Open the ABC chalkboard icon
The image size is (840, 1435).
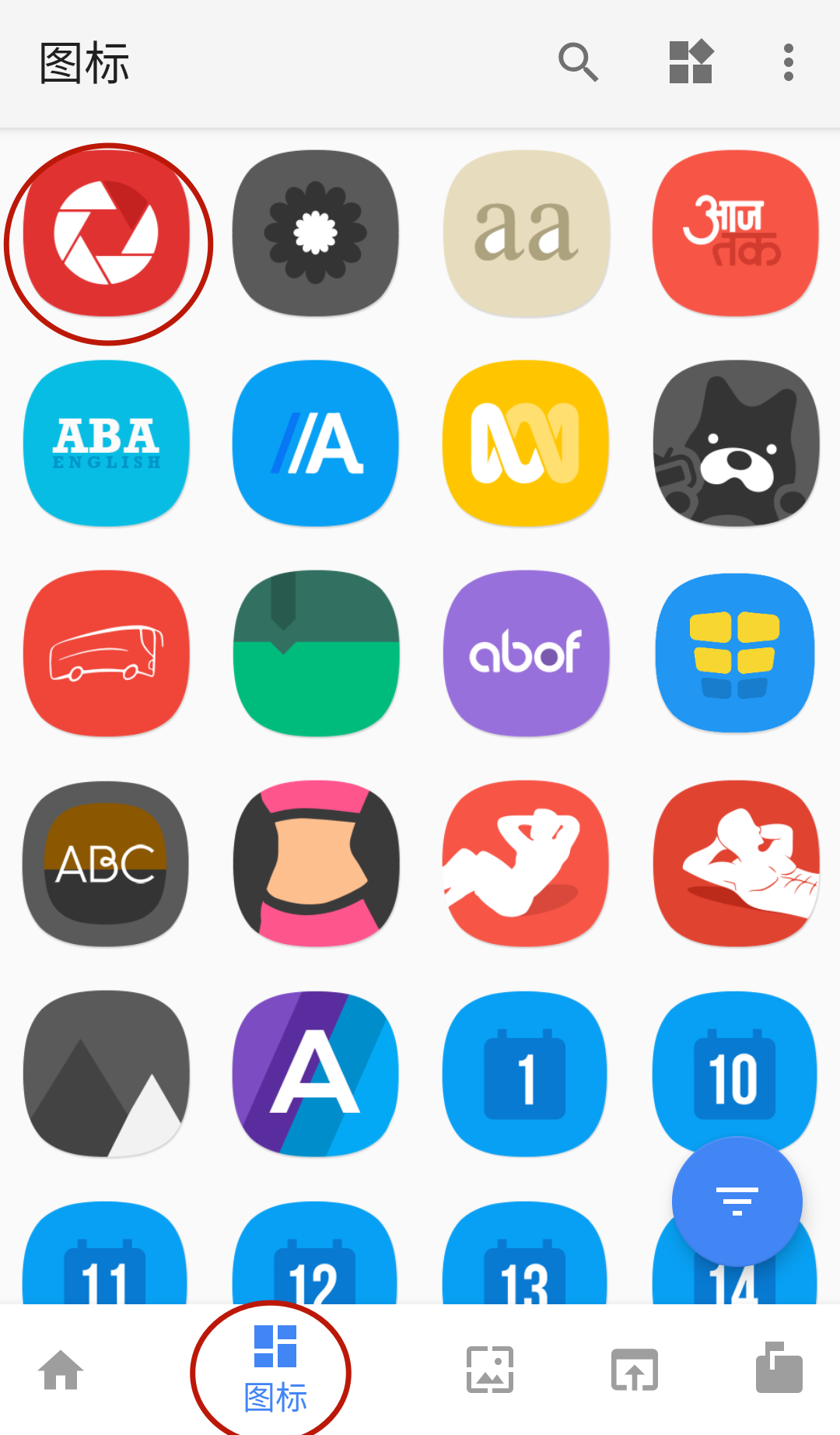107,864
